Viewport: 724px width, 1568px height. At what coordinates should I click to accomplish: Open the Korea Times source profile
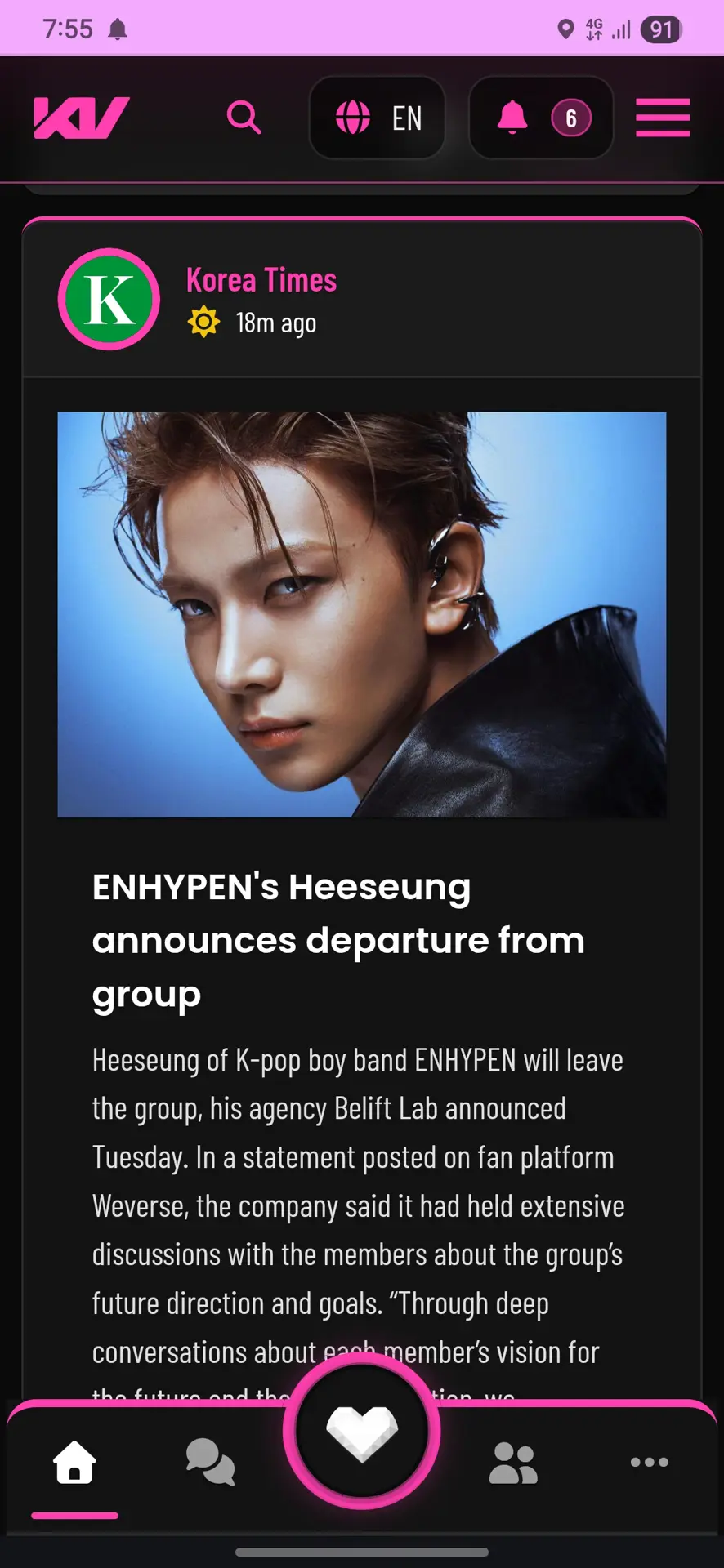pyautogui.click(x=261, y=280)
